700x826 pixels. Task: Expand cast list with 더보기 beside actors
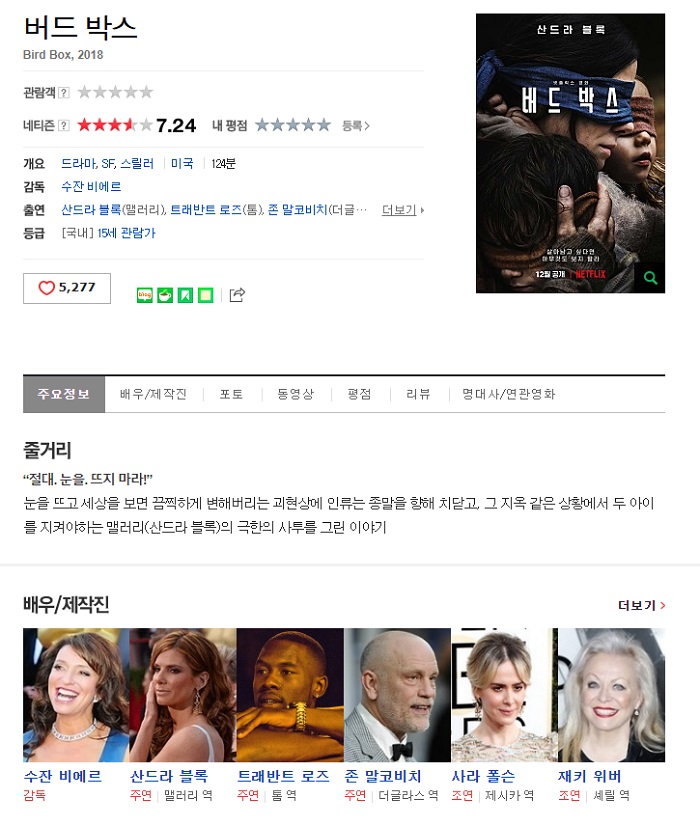(402, 210)
